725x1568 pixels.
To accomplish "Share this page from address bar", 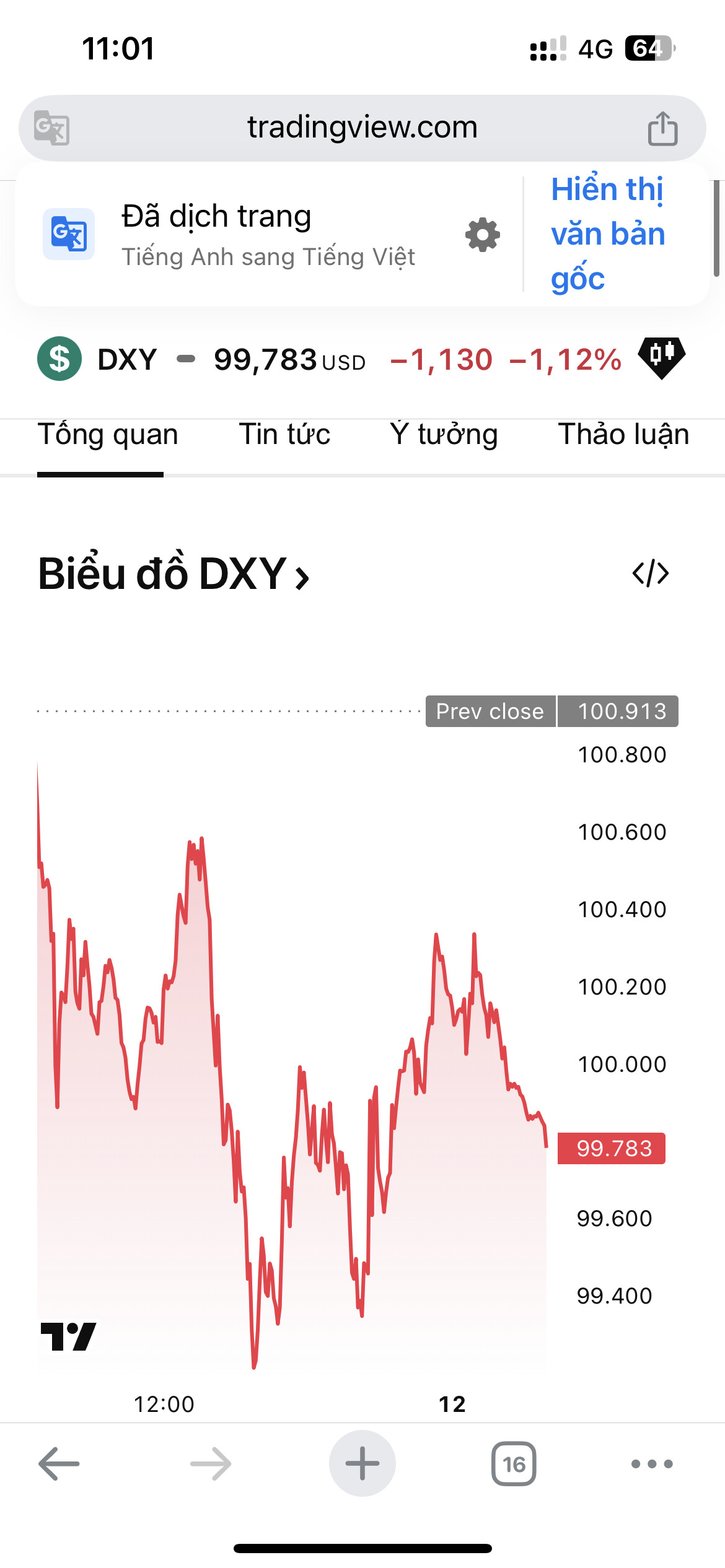I will tap(662, 129).
